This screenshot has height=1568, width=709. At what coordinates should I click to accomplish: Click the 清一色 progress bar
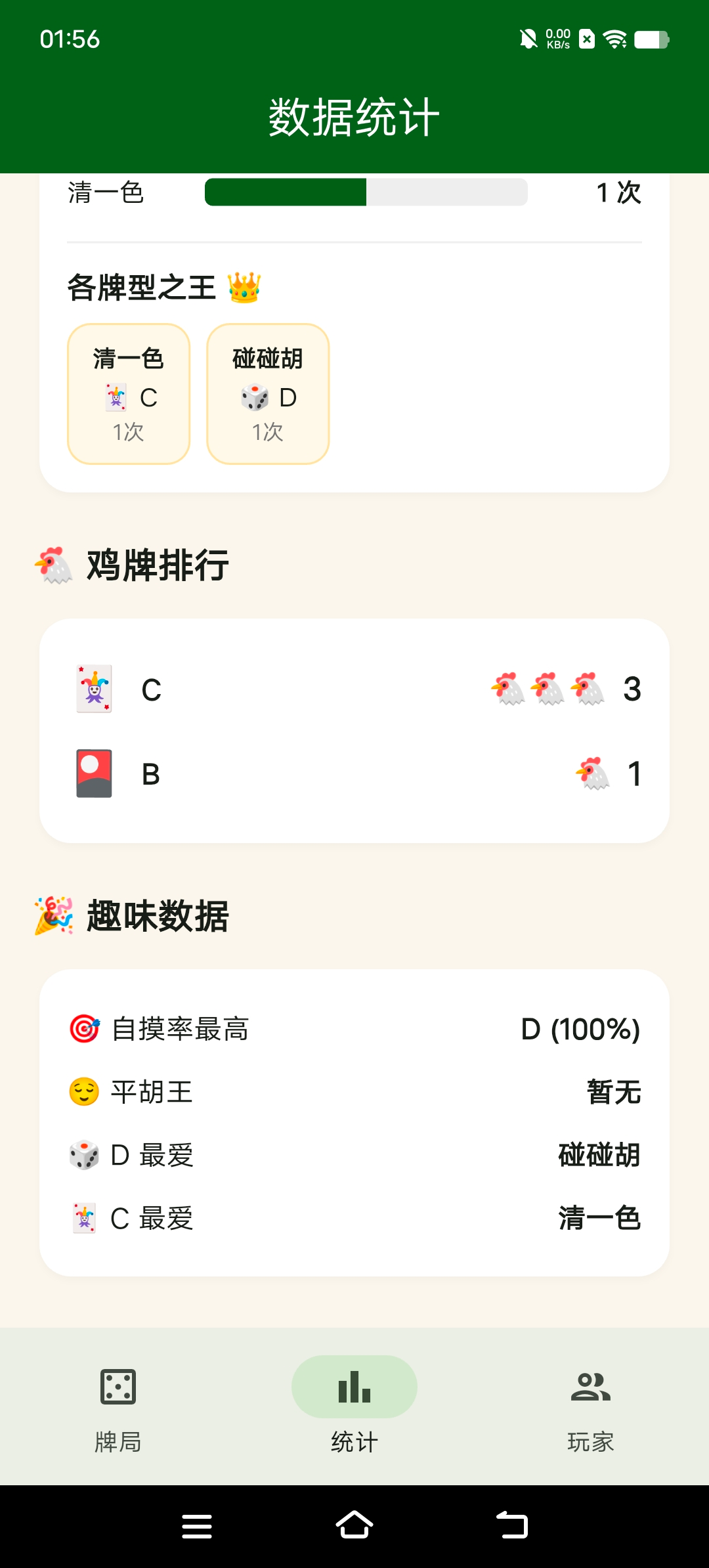pyautogui.click(x=365, y=192)
